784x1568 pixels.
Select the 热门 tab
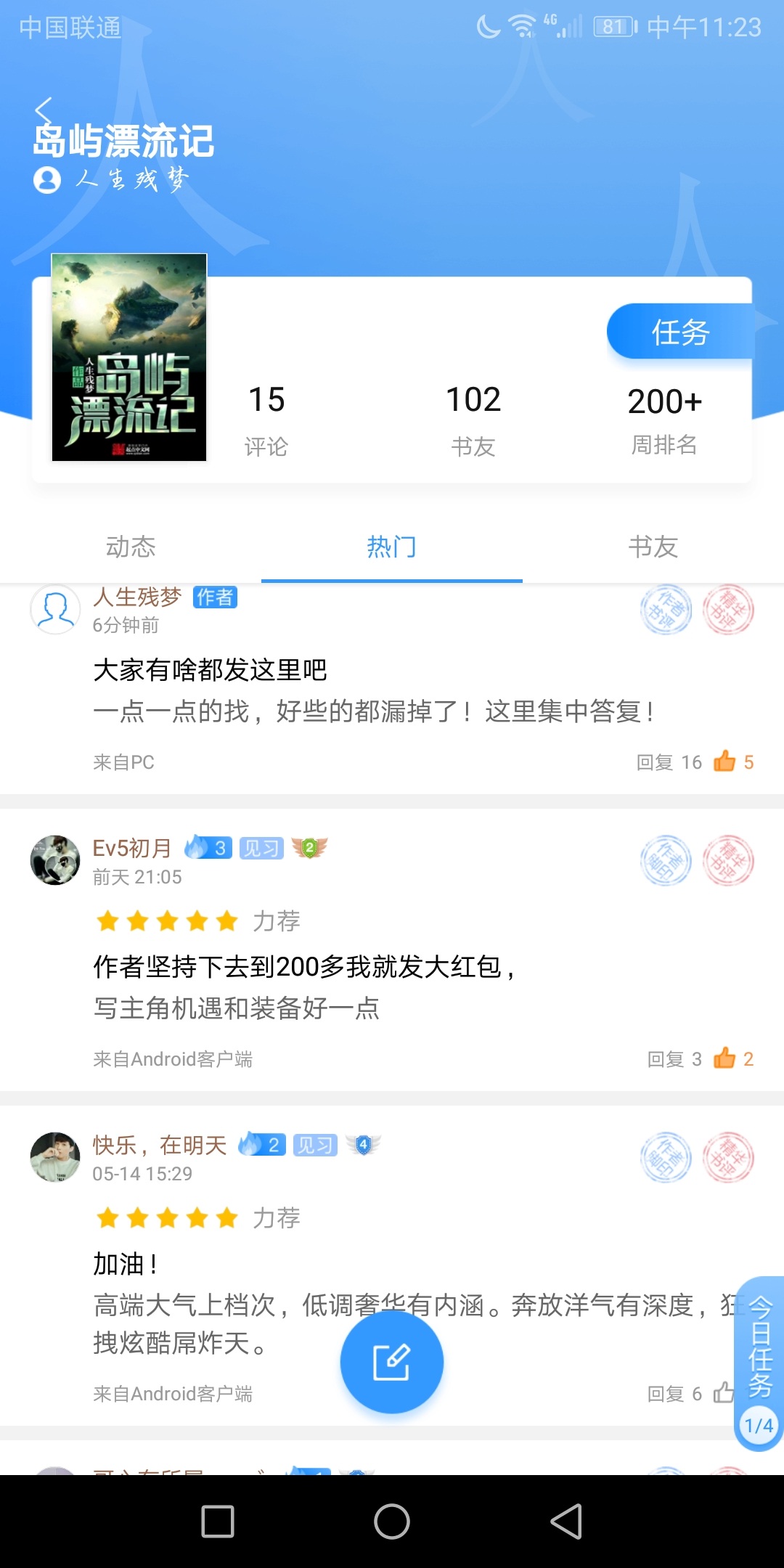click(x=392, y=547)
